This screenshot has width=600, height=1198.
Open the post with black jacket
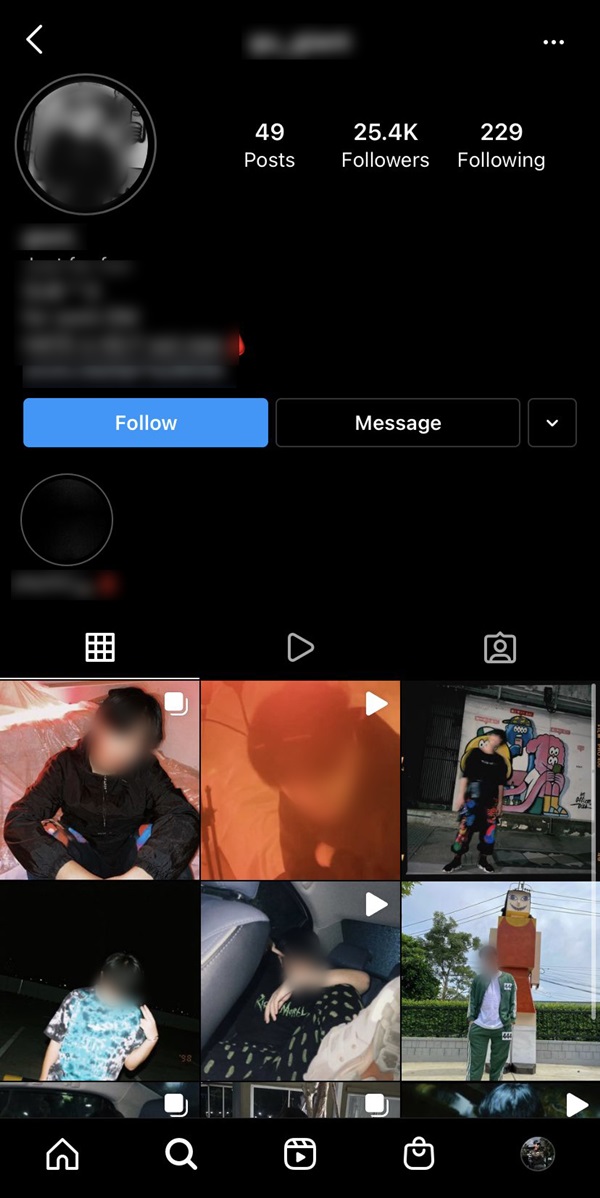tap(99, 780)
